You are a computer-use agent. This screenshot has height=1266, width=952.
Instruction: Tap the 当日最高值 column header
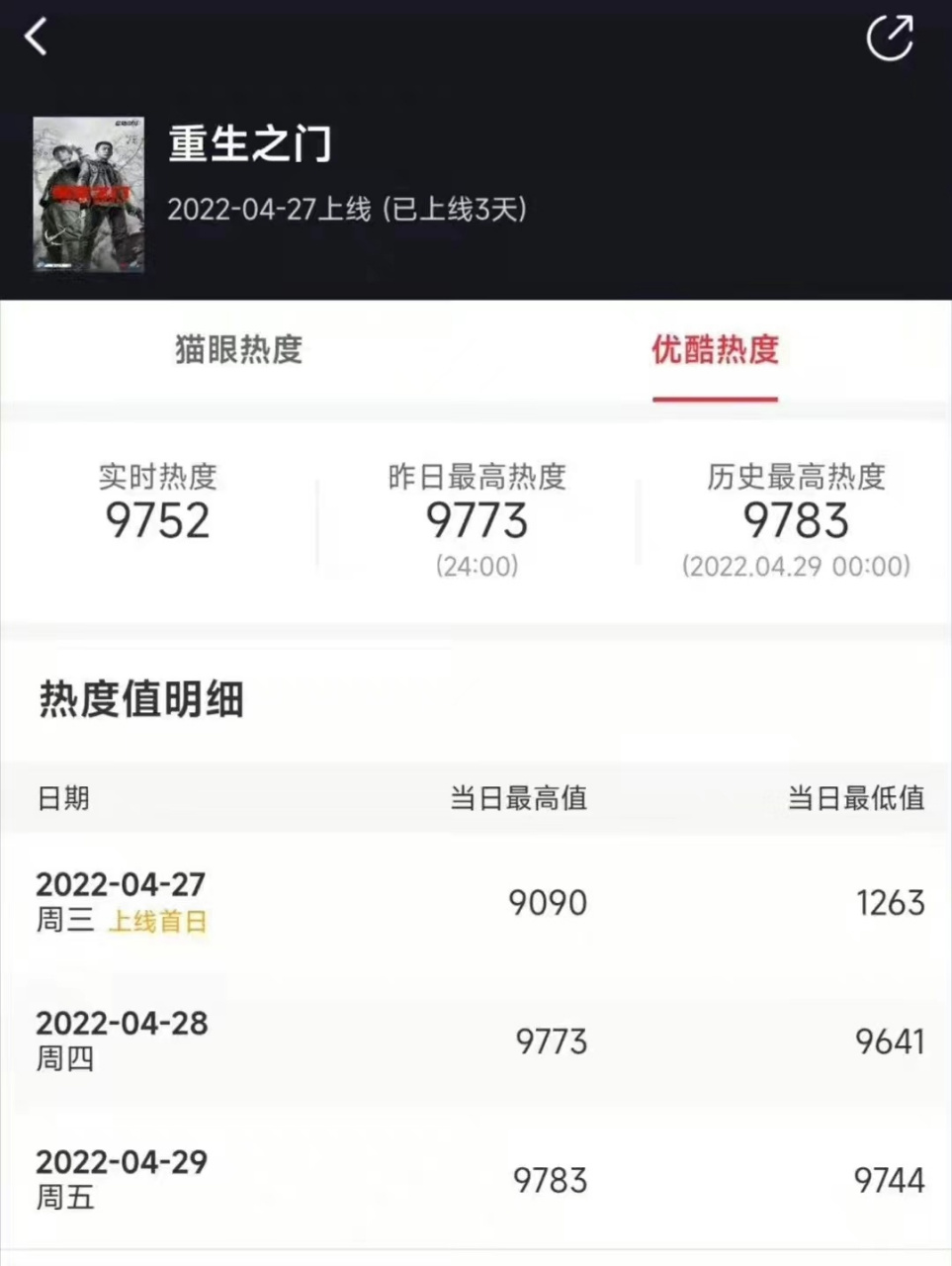click(517, 799)
